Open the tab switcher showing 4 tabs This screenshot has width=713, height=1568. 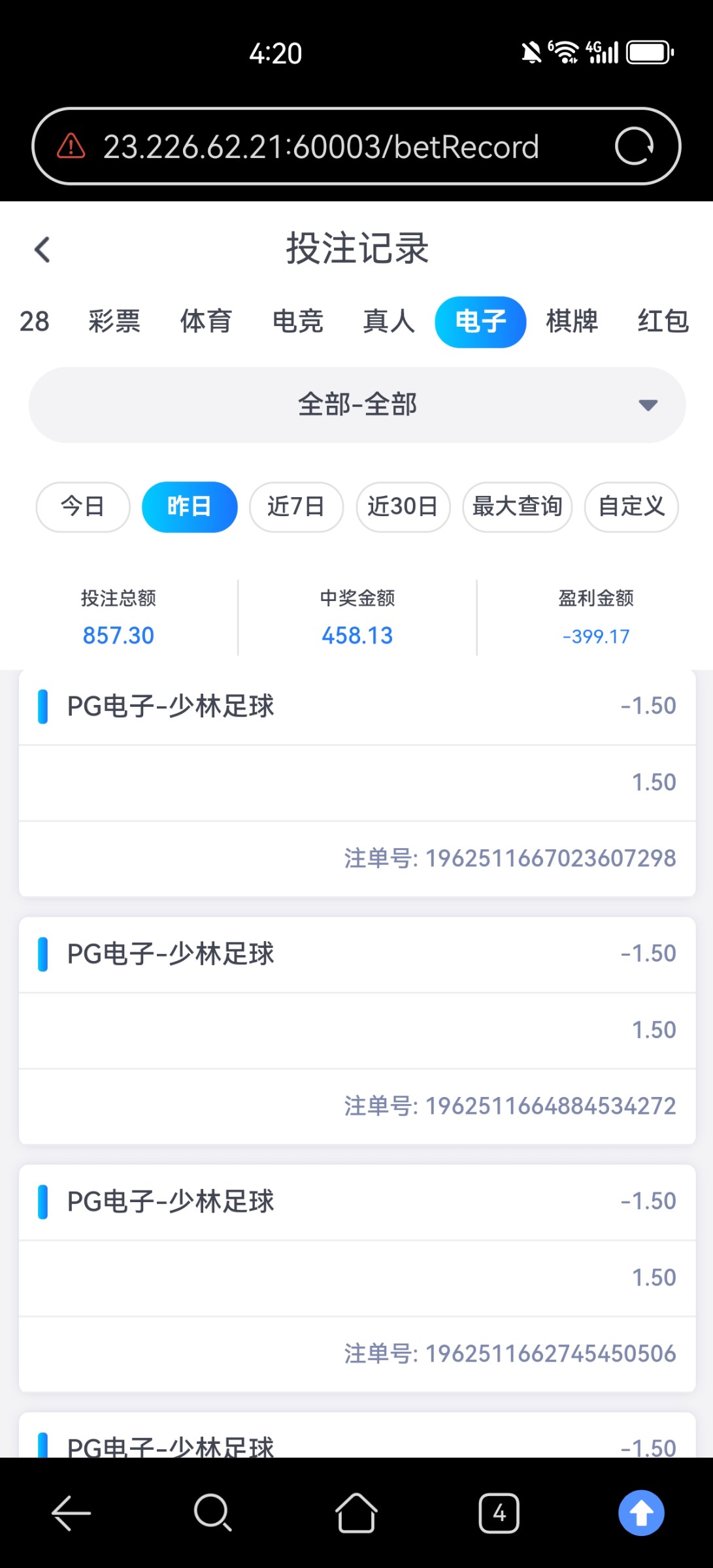click(499, 1513)
